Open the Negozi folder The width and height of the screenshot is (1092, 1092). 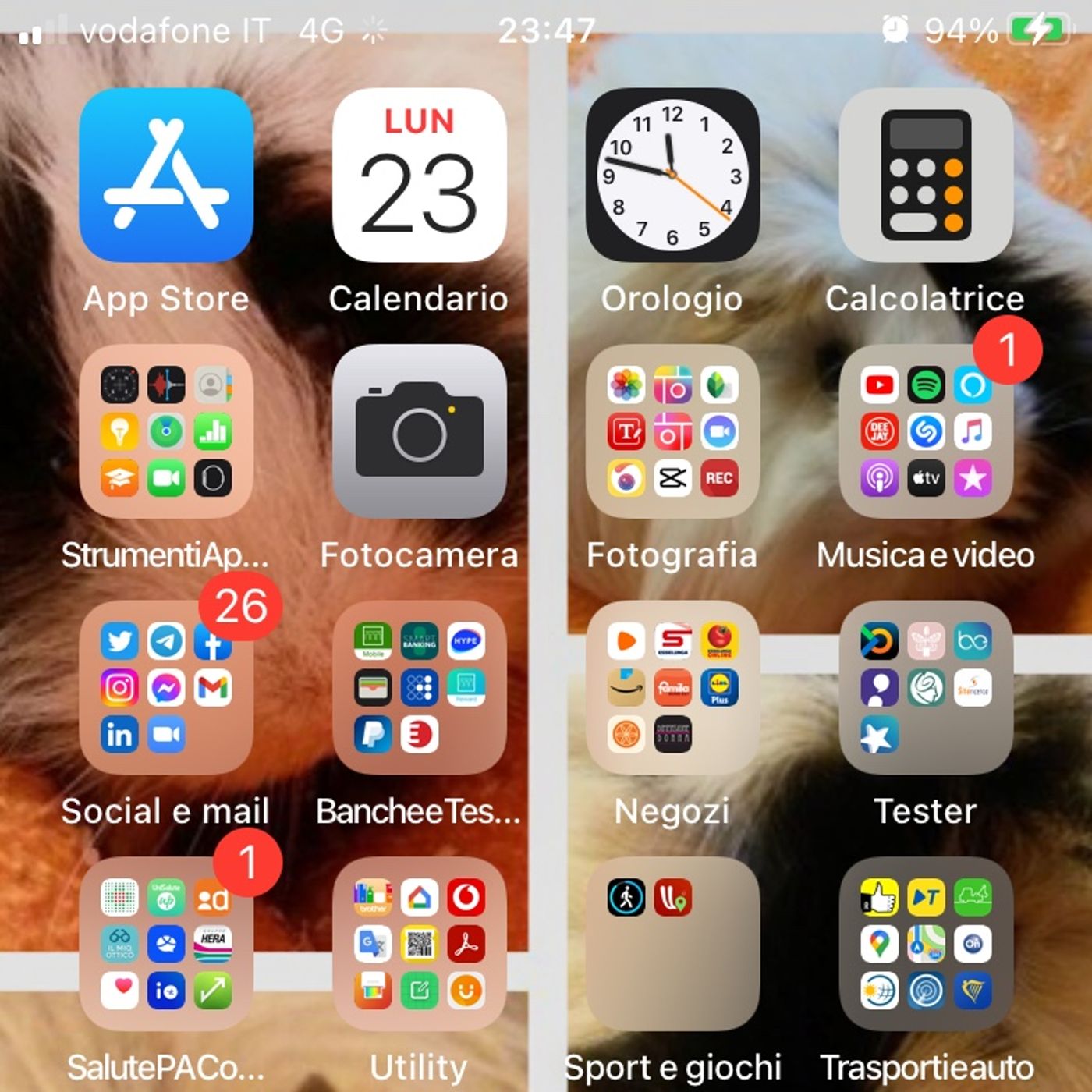point(672,687)
